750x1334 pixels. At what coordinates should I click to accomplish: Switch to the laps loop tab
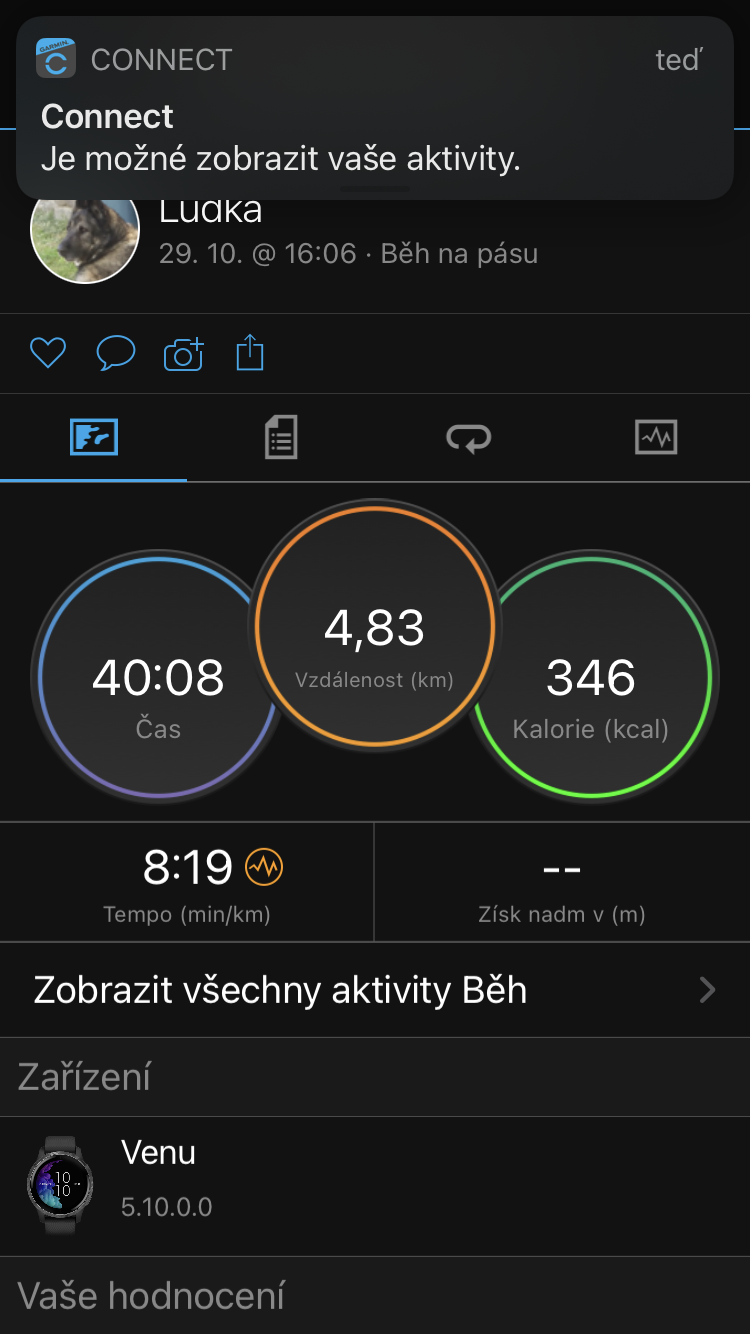point(468,438)
